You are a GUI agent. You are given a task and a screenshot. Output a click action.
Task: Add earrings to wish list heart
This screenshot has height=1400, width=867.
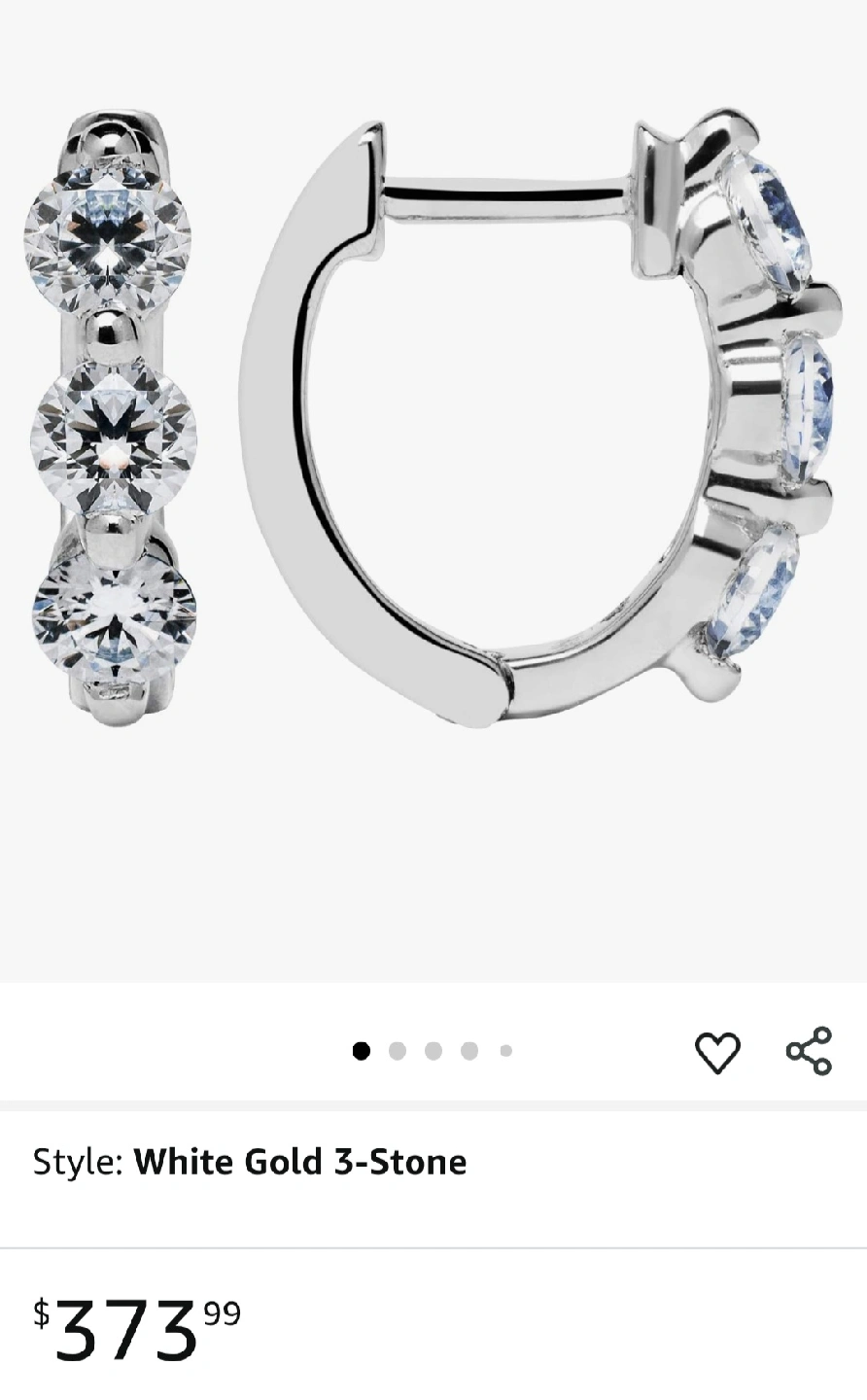pos(717,1052)
